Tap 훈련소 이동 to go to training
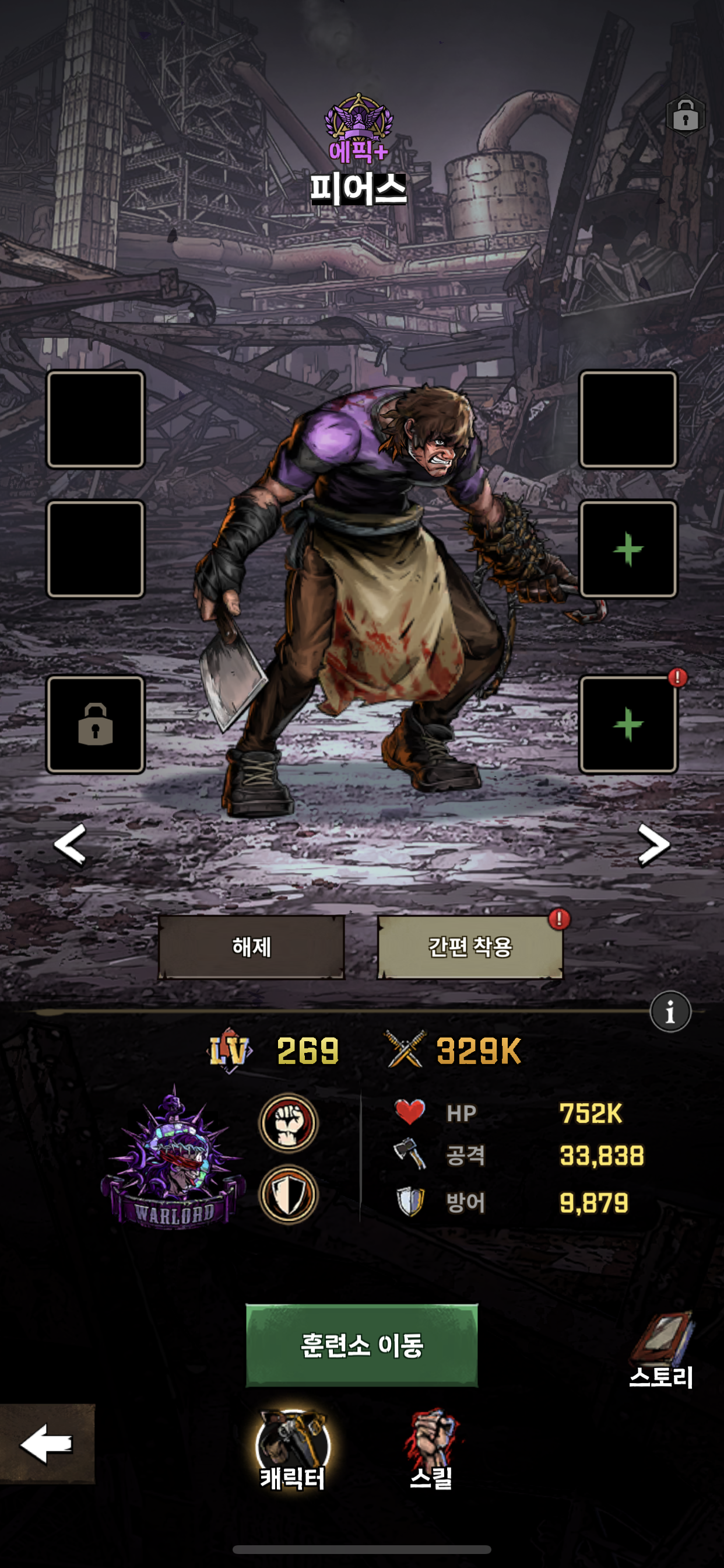The width and height of the screenshot is (724, 1568). click(x=361, y=1345)
